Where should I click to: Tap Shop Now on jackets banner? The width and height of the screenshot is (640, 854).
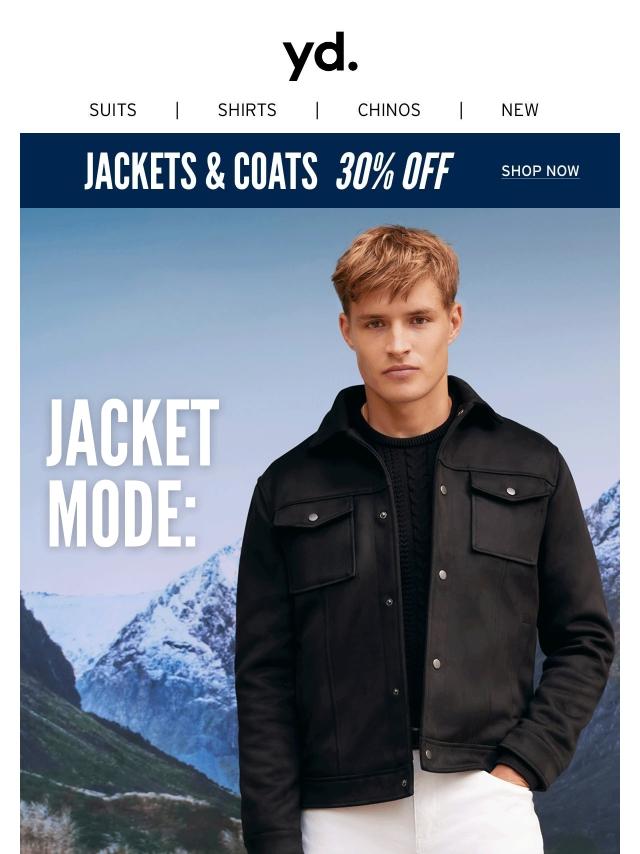click(x=540, y=171)
